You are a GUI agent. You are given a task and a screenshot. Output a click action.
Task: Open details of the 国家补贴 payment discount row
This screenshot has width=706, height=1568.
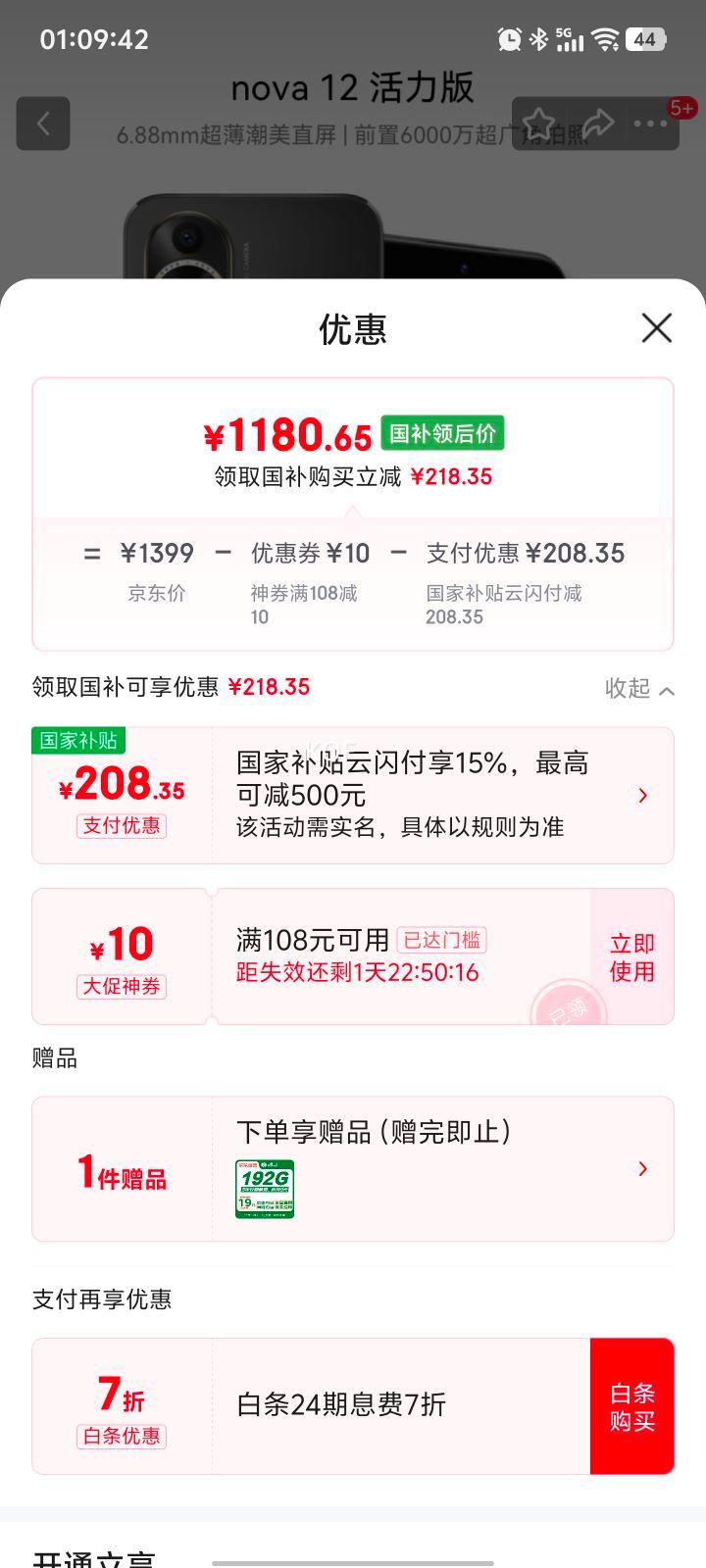click(642, 795)
